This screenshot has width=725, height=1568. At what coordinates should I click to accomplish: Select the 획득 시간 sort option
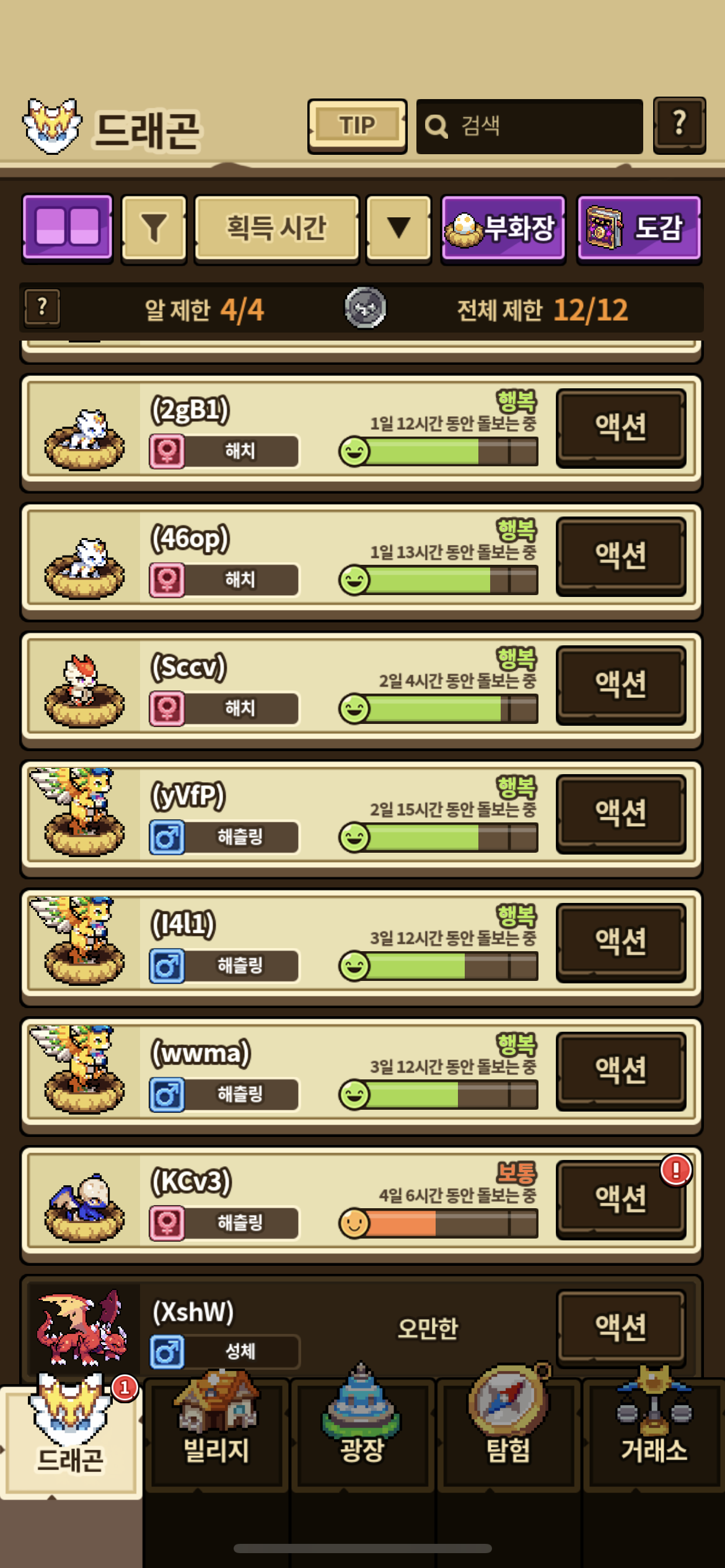[276, 229]
